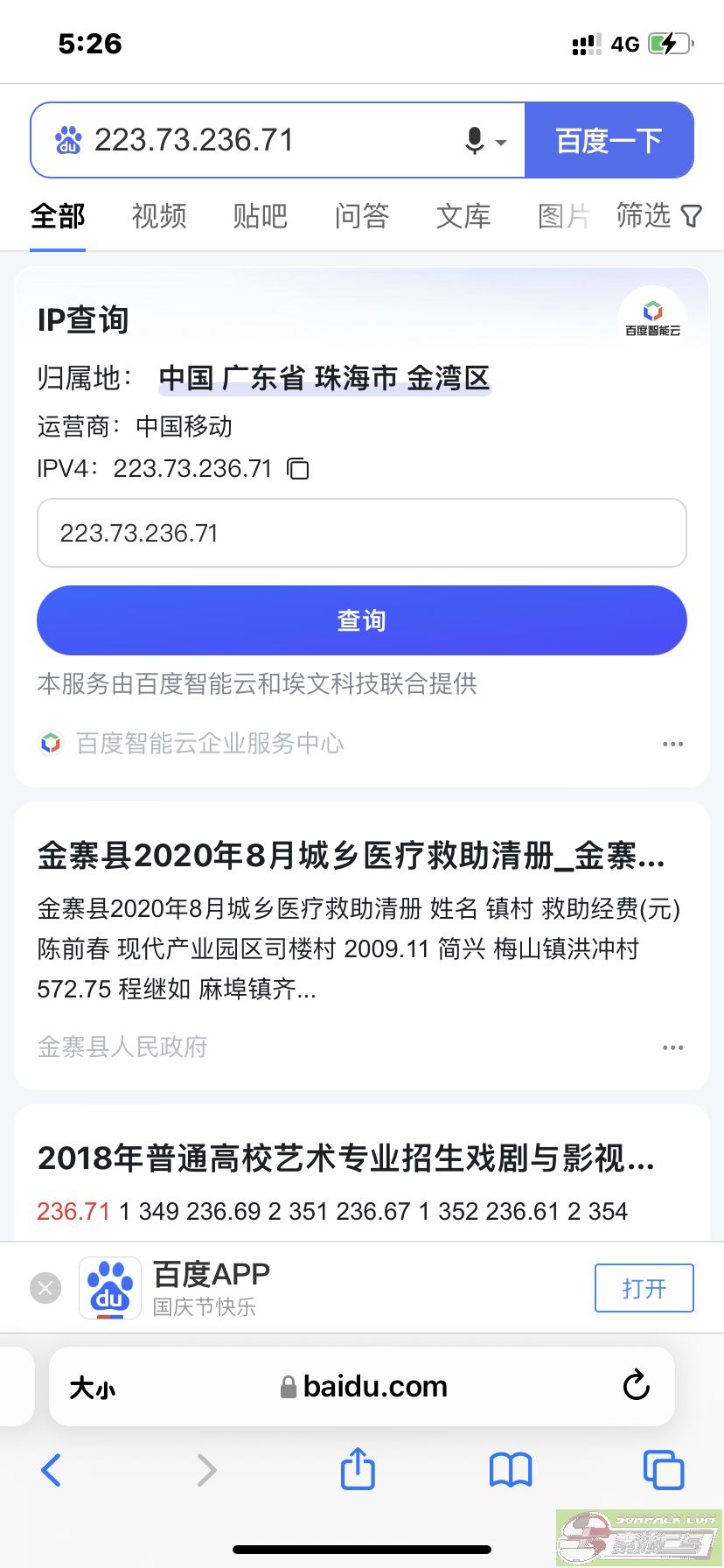Image resolution: width=724 pixels, height=1568 pixels.
Task: Tap the blue 查询 button
Action: [361, 620]
